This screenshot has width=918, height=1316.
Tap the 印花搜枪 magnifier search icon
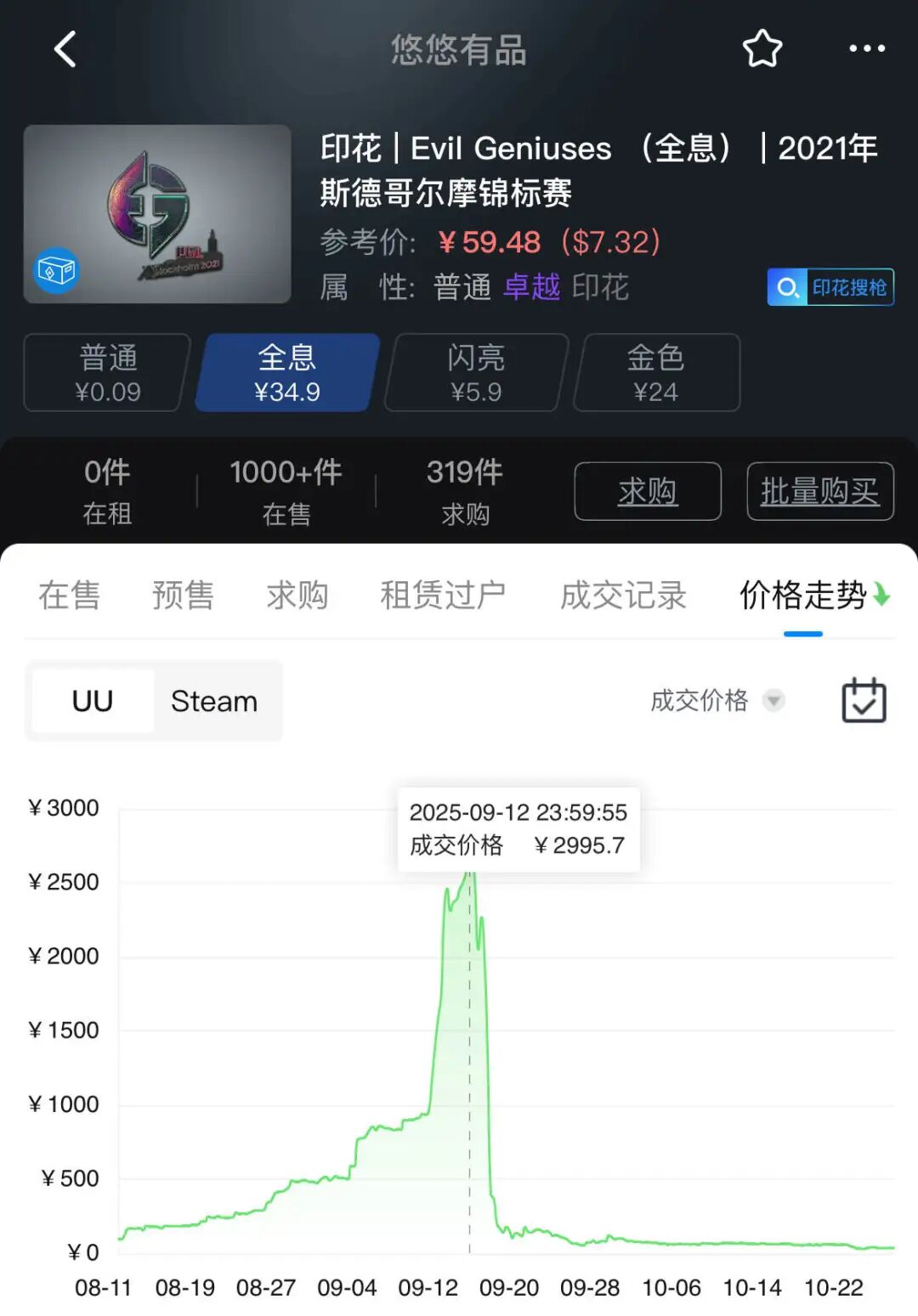pyautogui.click(x=786, y=287)
